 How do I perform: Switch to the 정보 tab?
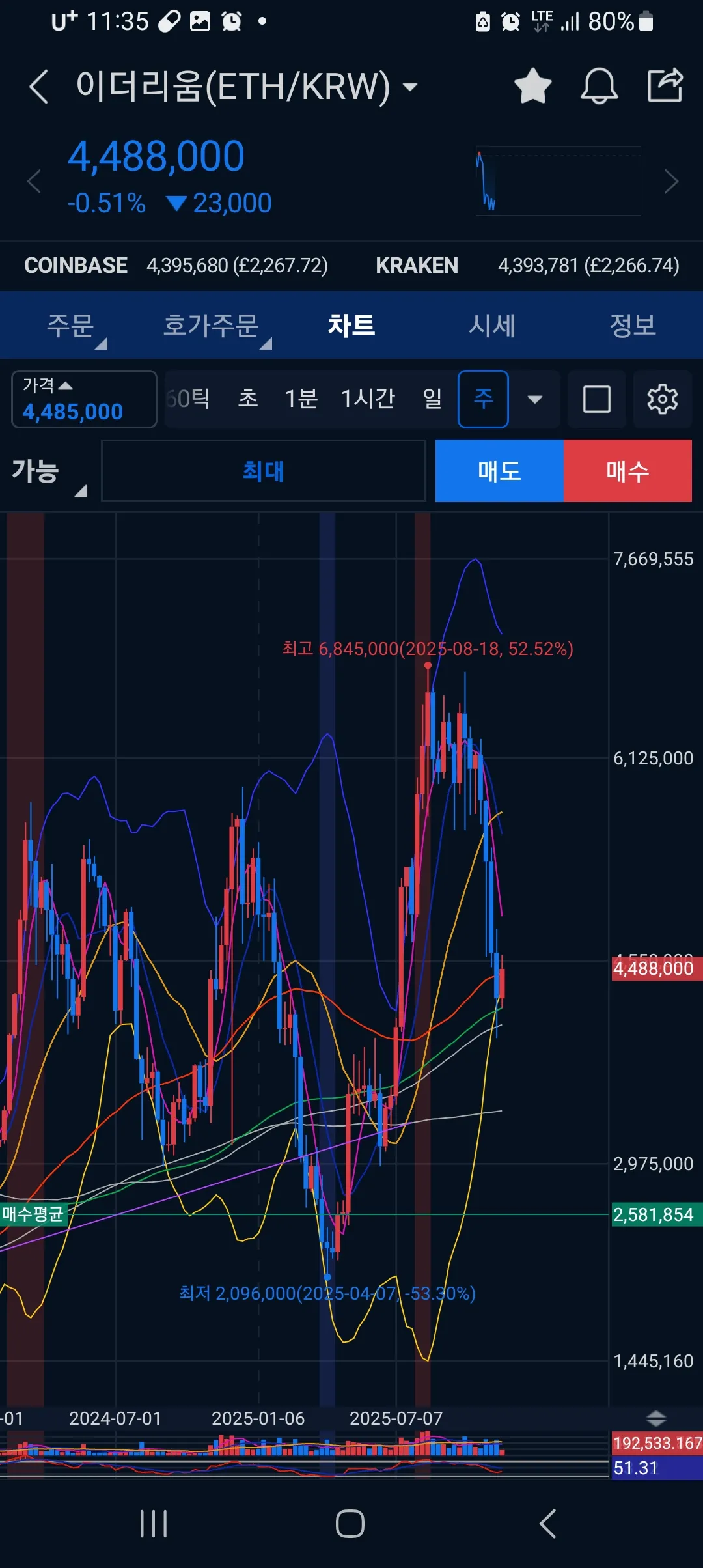pyautogui.click(x=632, y=325)
